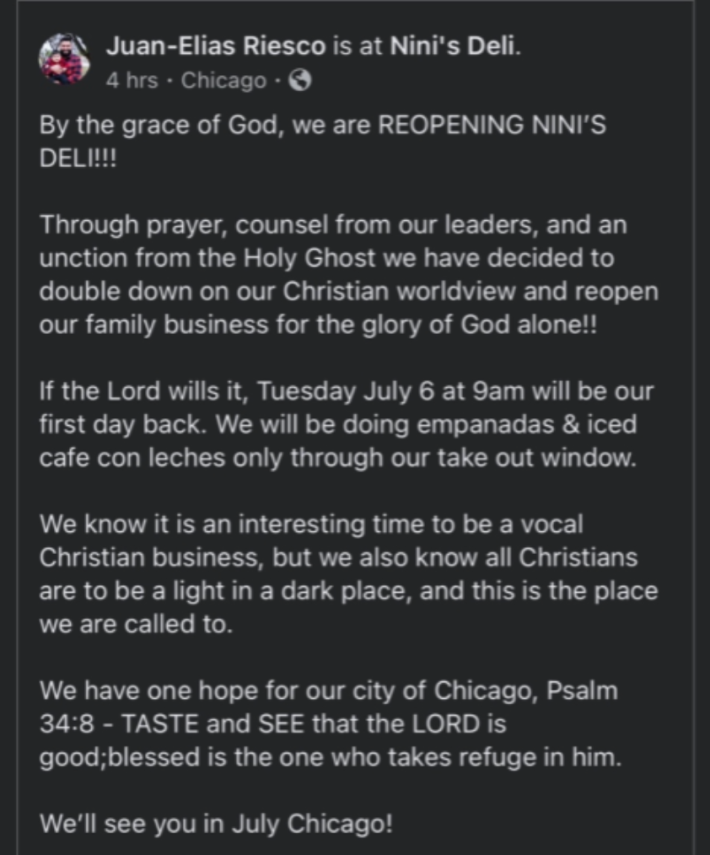Open Juan-Elias Riesco's profile name link

tap(215, 46)
